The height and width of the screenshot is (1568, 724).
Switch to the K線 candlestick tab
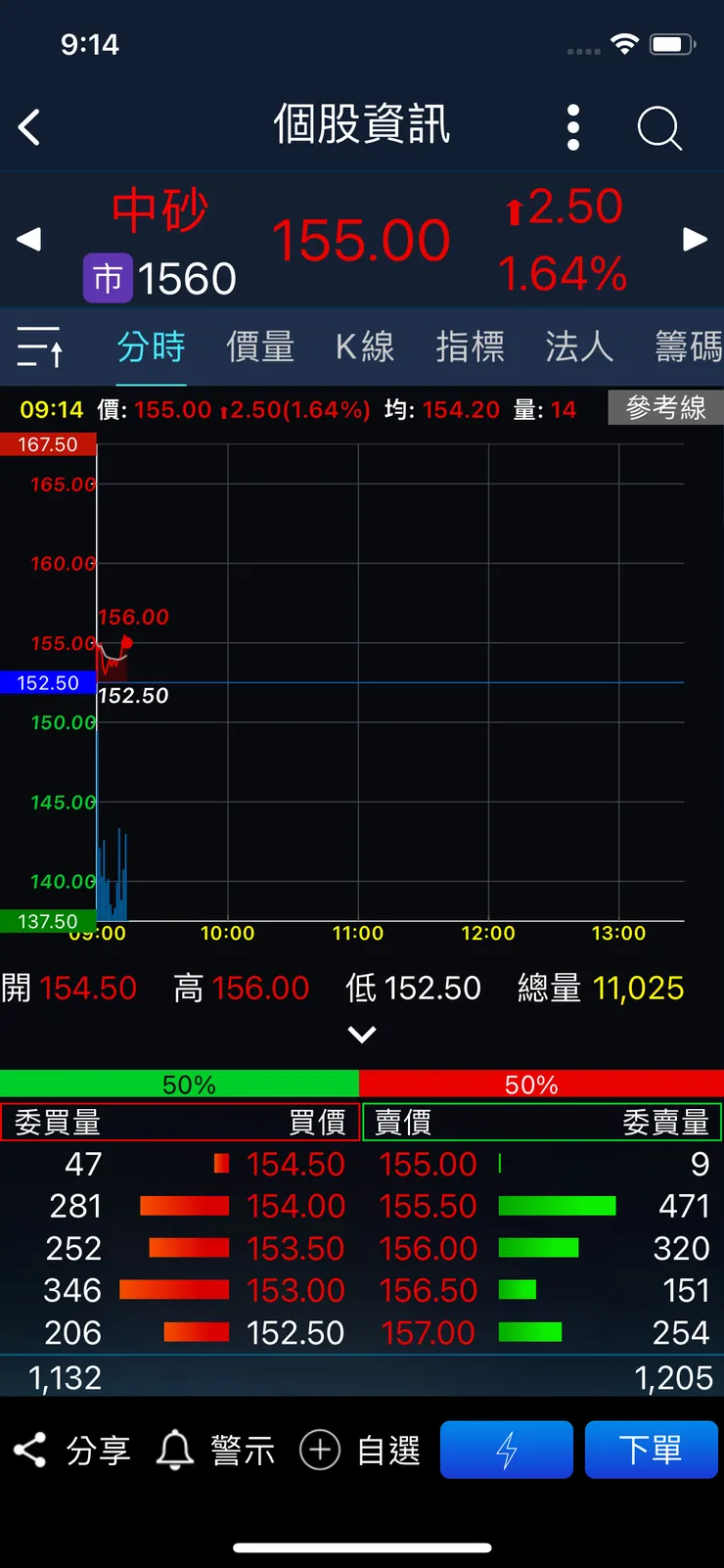364,347
